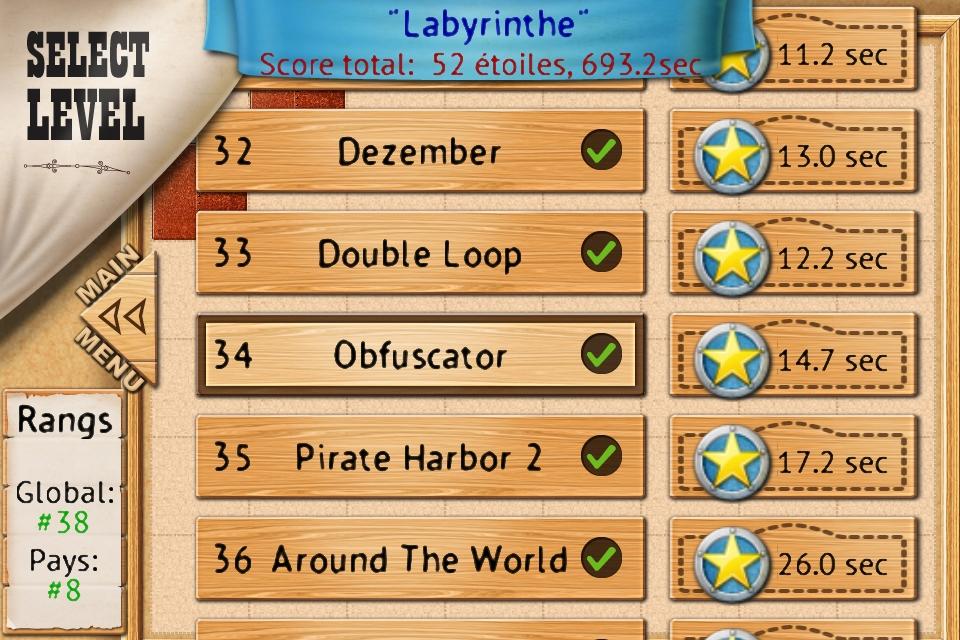
Task: Choose level 34 Obfuscator
Action: click(x=419, y=356)
